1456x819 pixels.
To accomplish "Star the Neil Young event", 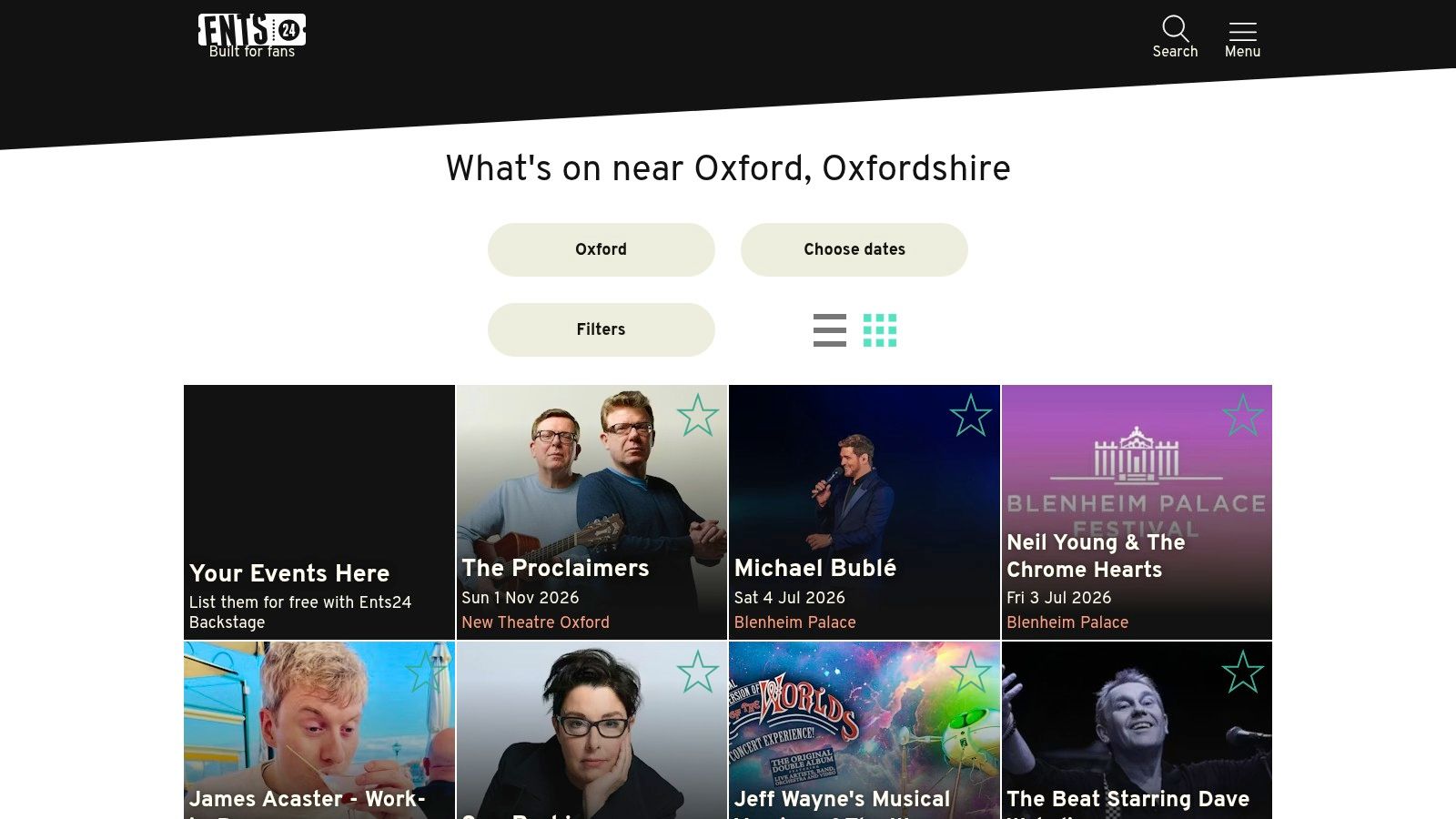I will point(1242,415).
